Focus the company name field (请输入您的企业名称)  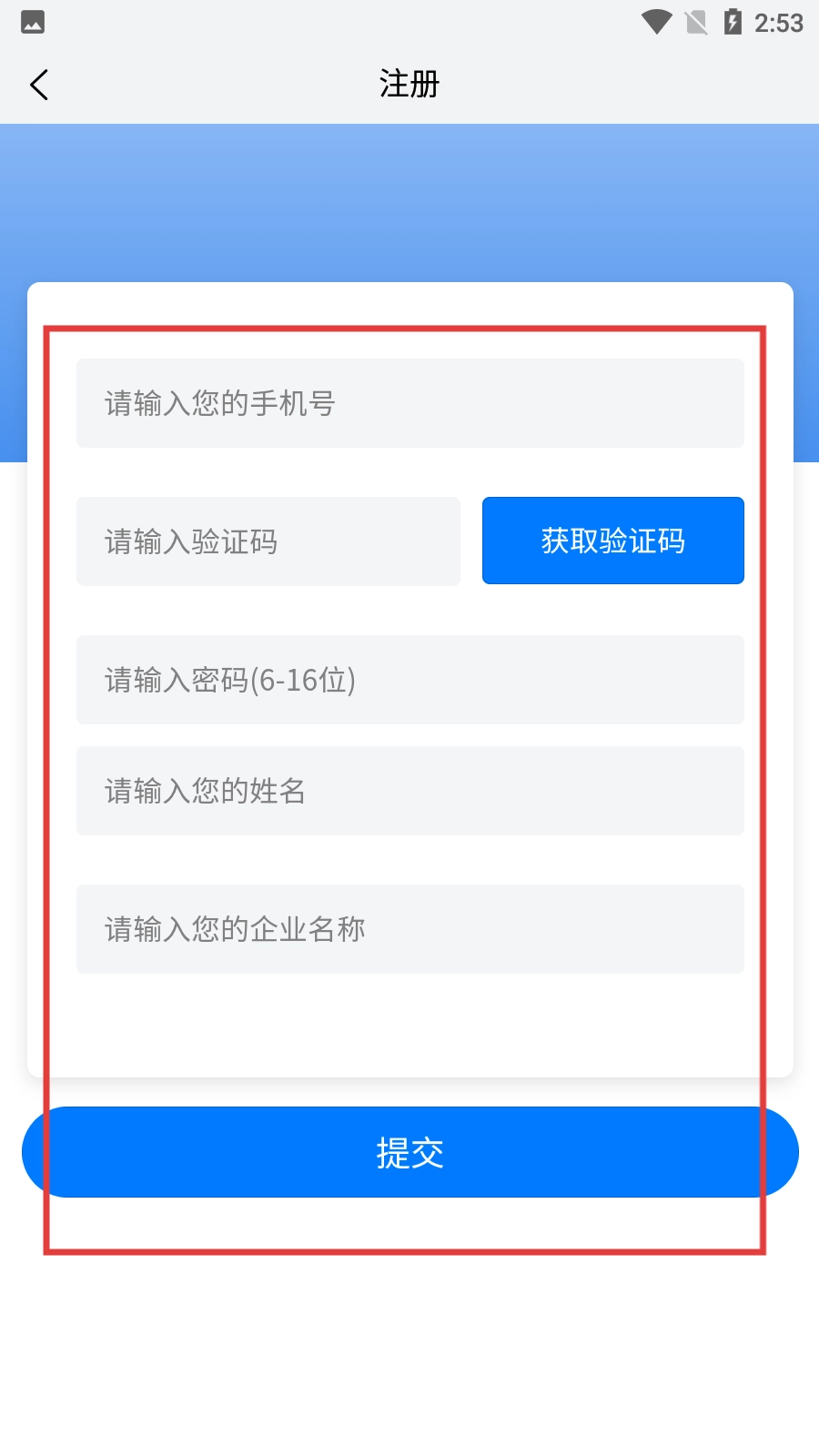409,929
